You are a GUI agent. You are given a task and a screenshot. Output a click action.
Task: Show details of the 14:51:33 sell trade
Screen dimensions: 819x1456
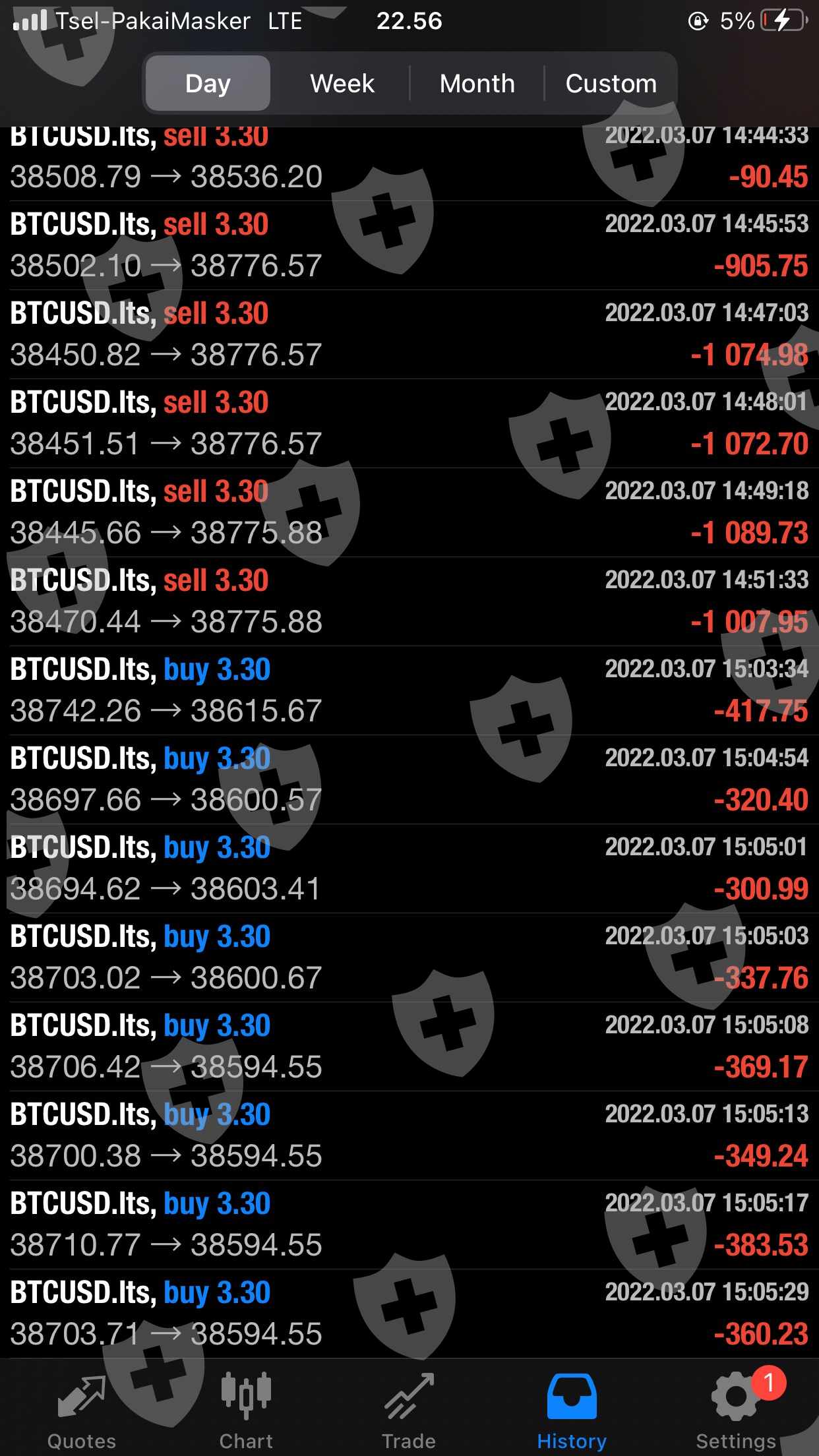coord(409,601)
